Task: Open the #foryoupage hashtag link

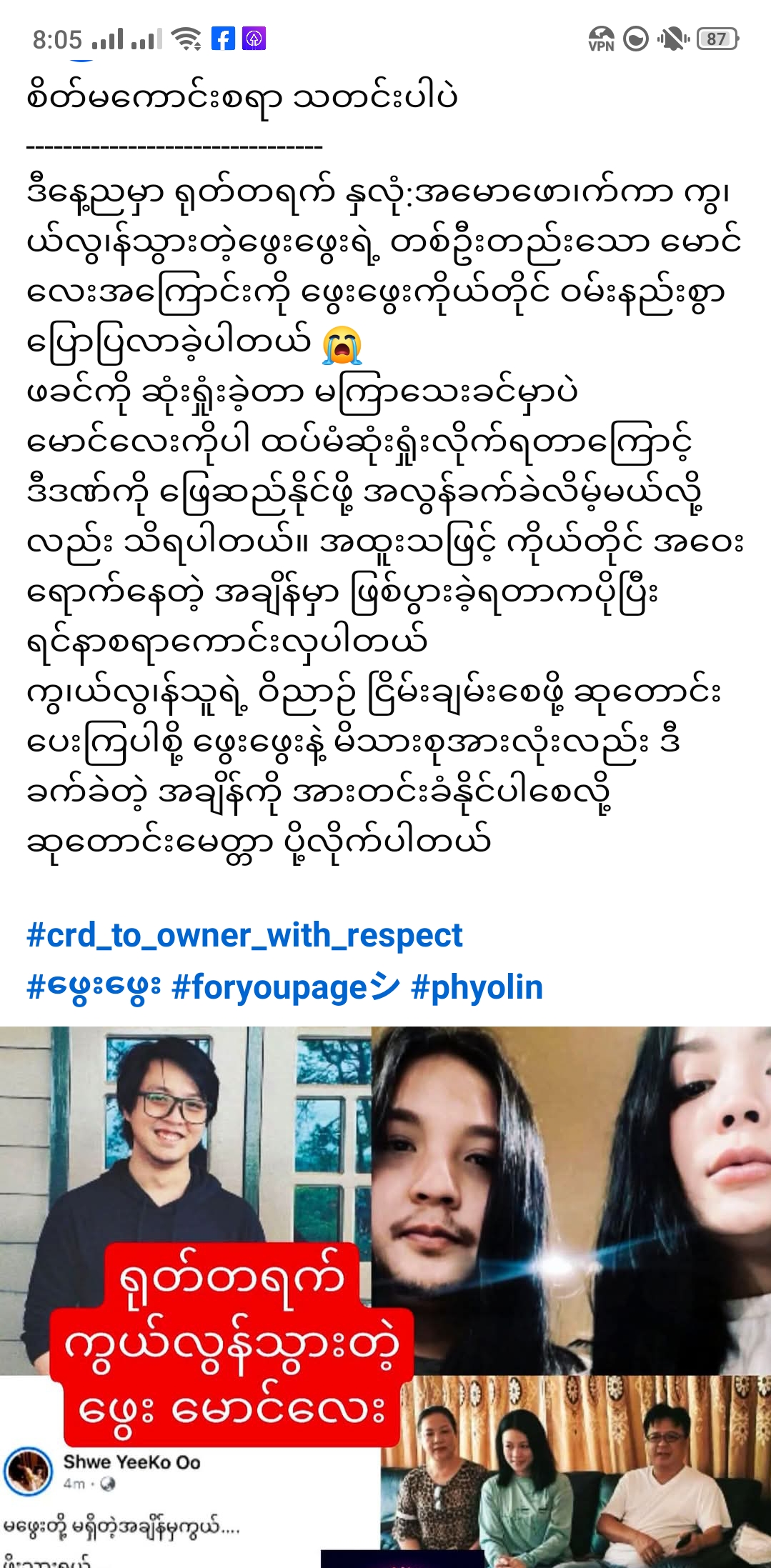Action: [284, 988]
